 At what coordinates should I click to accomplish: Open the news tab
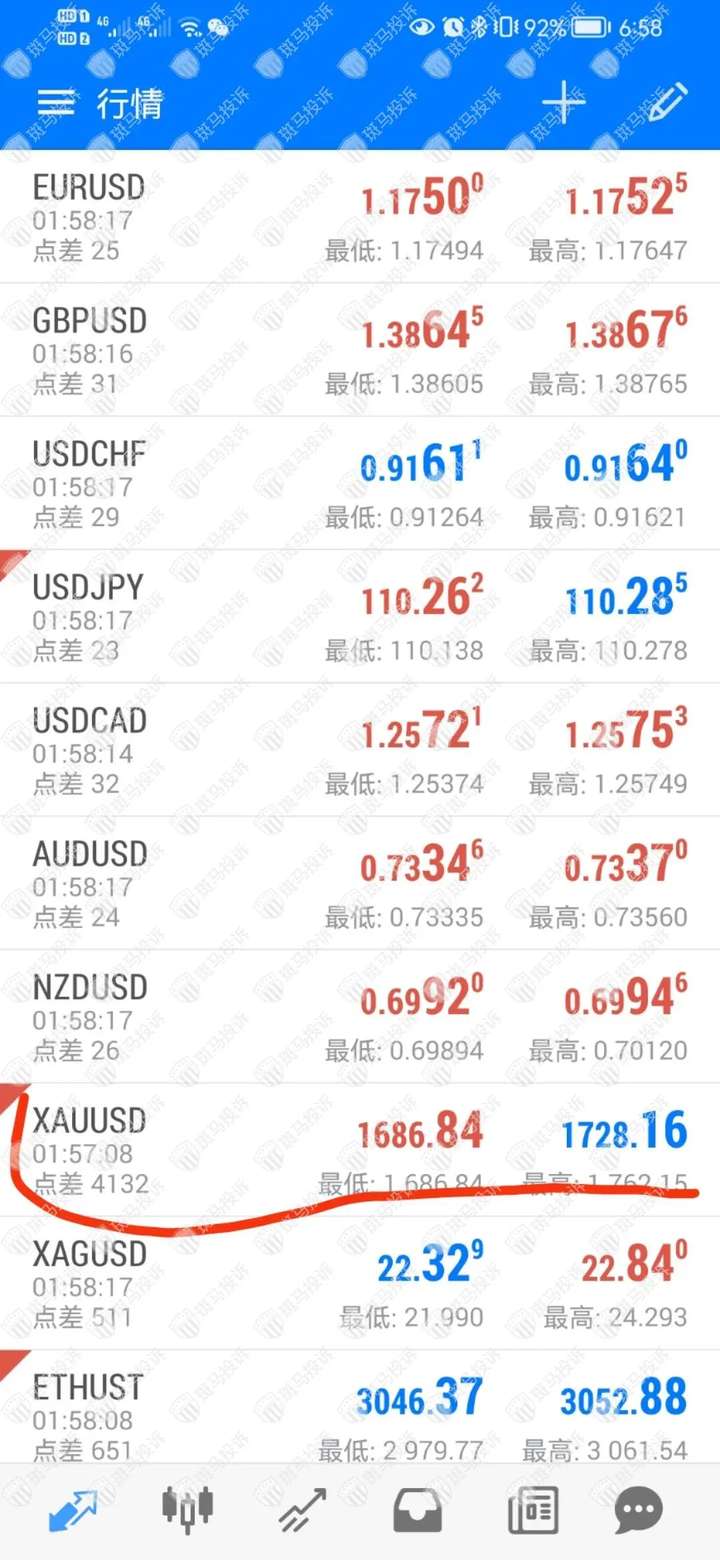(533, 1510)
